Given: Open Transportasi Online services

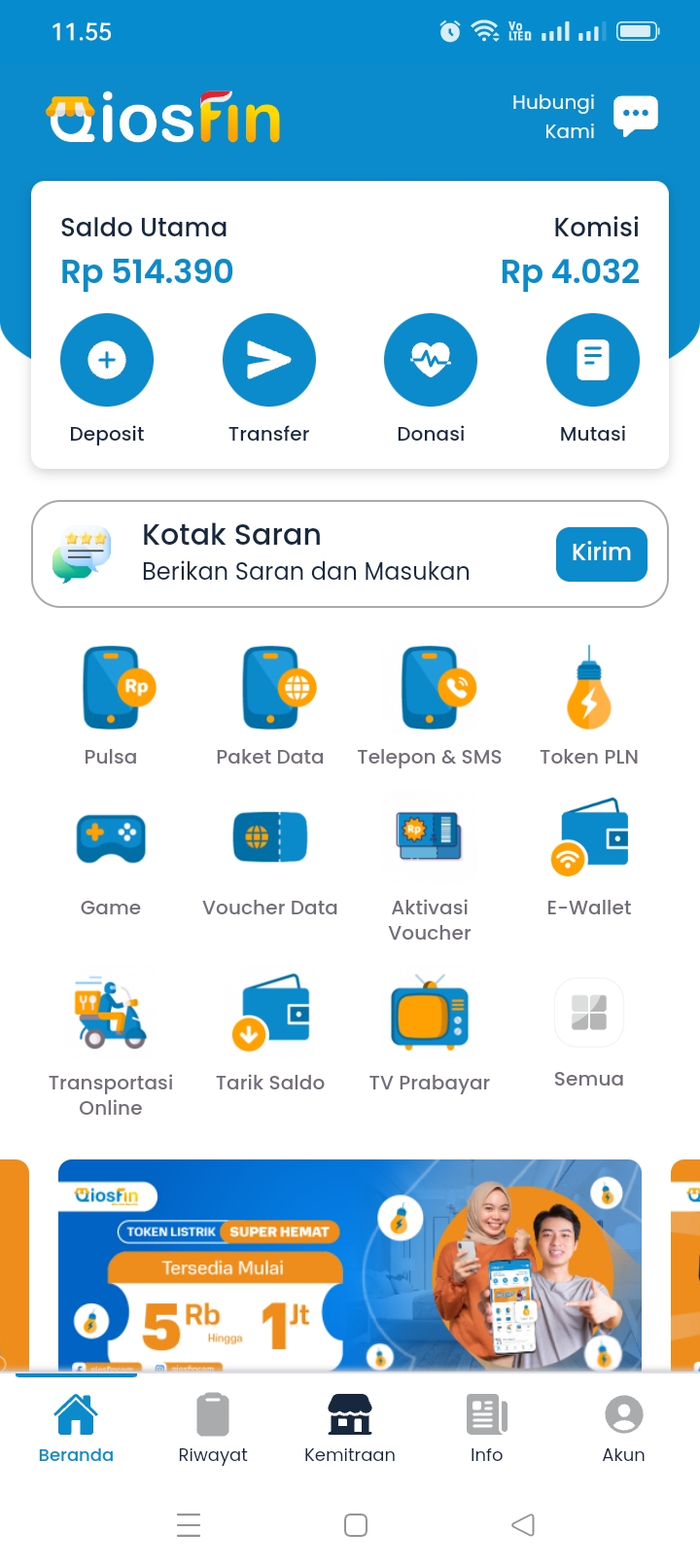Looking at the screenshot, I should point(110,1012).
